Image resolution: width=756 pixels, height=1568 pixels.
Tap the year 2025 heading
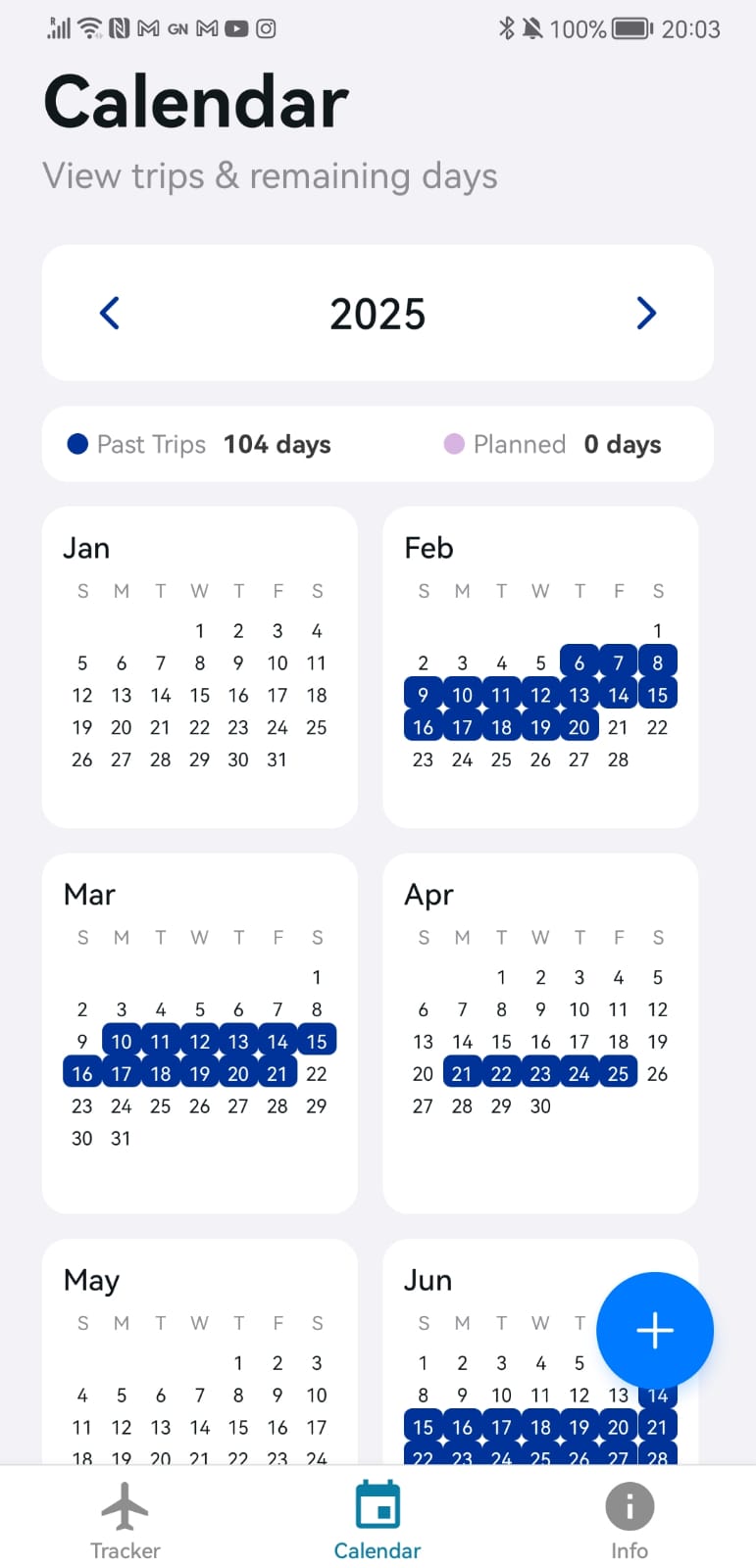click(378, 313)
